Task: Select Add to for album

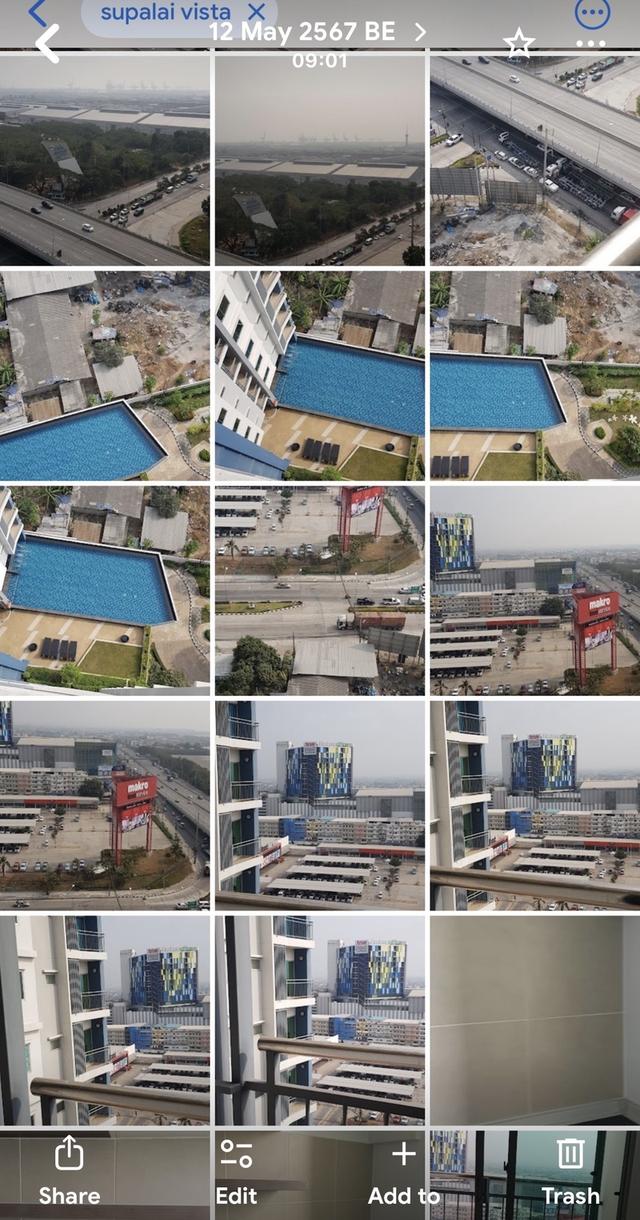Action: point(403,1172)
